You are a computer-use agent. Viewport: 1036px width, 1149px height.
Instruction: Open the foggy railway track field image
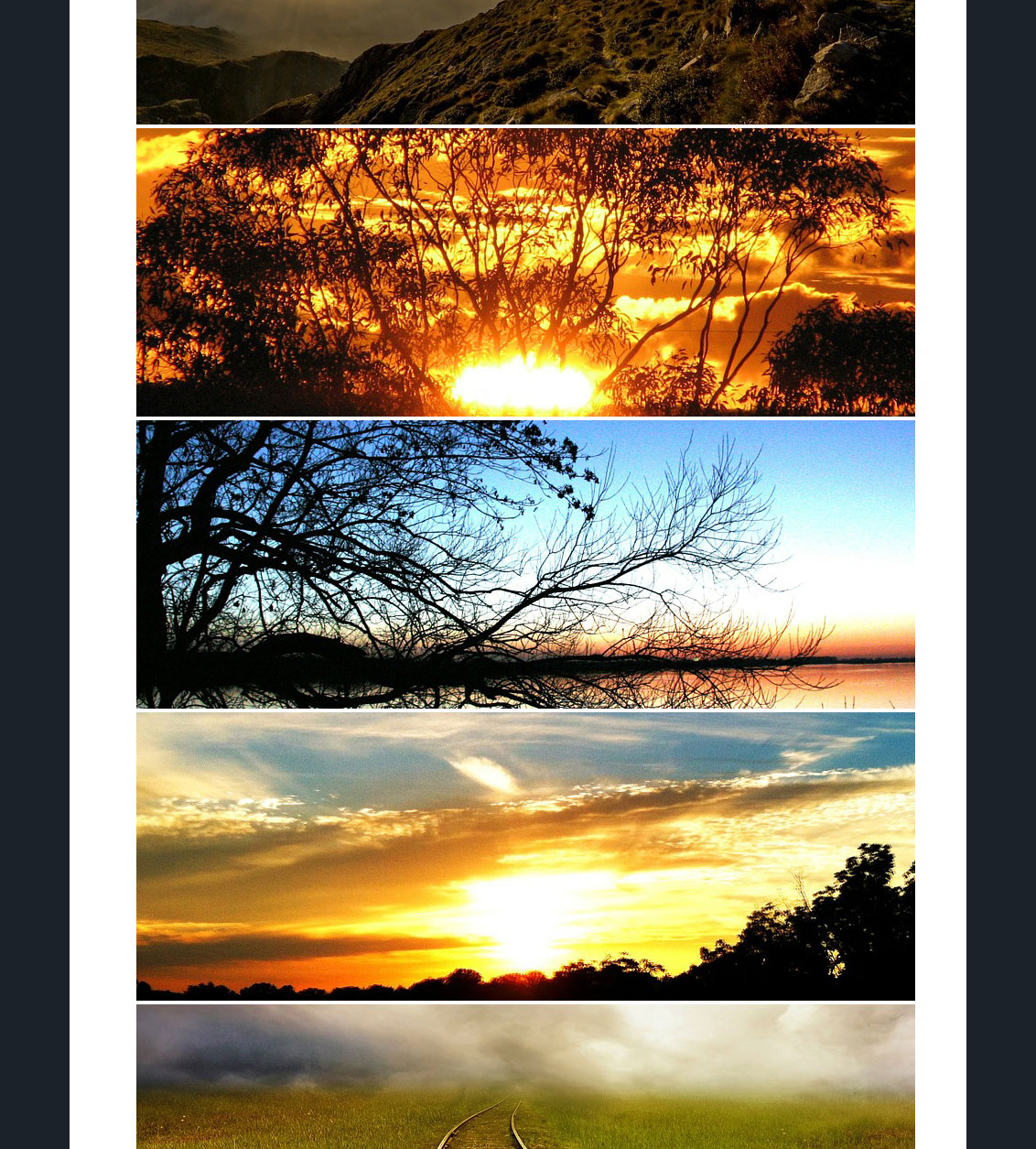(525, 1077)
